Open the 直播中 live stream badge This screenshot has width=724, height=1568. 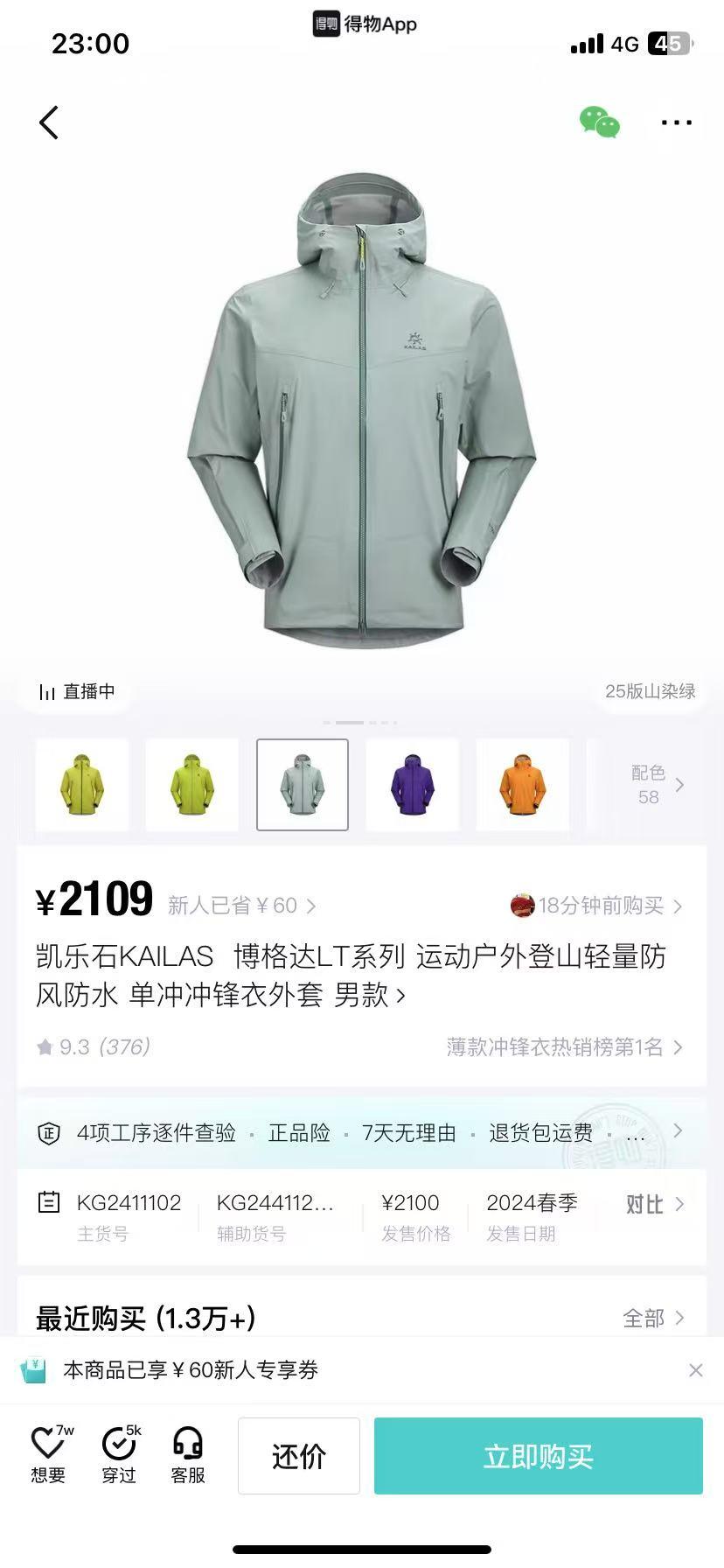77,691
